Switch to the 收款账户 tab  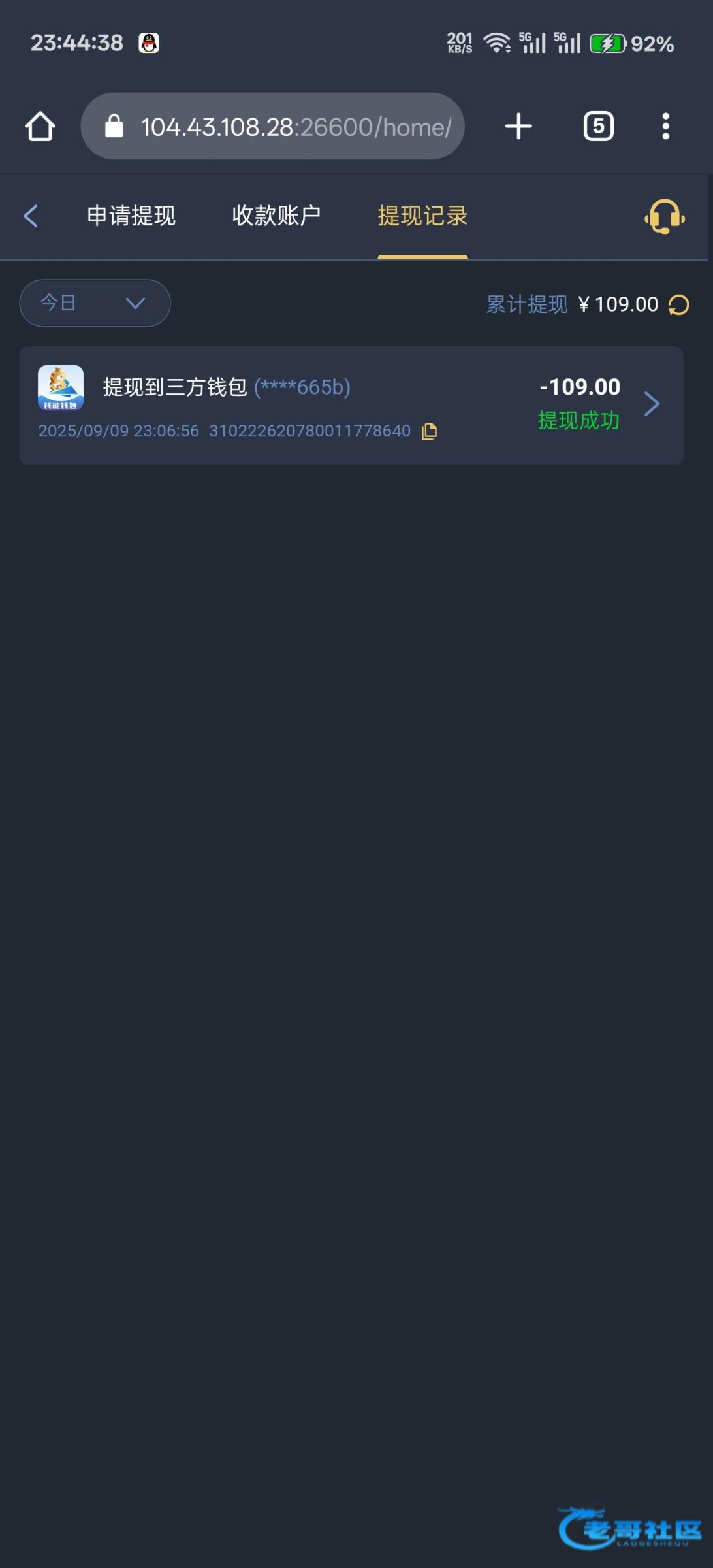tap(276, 216)
